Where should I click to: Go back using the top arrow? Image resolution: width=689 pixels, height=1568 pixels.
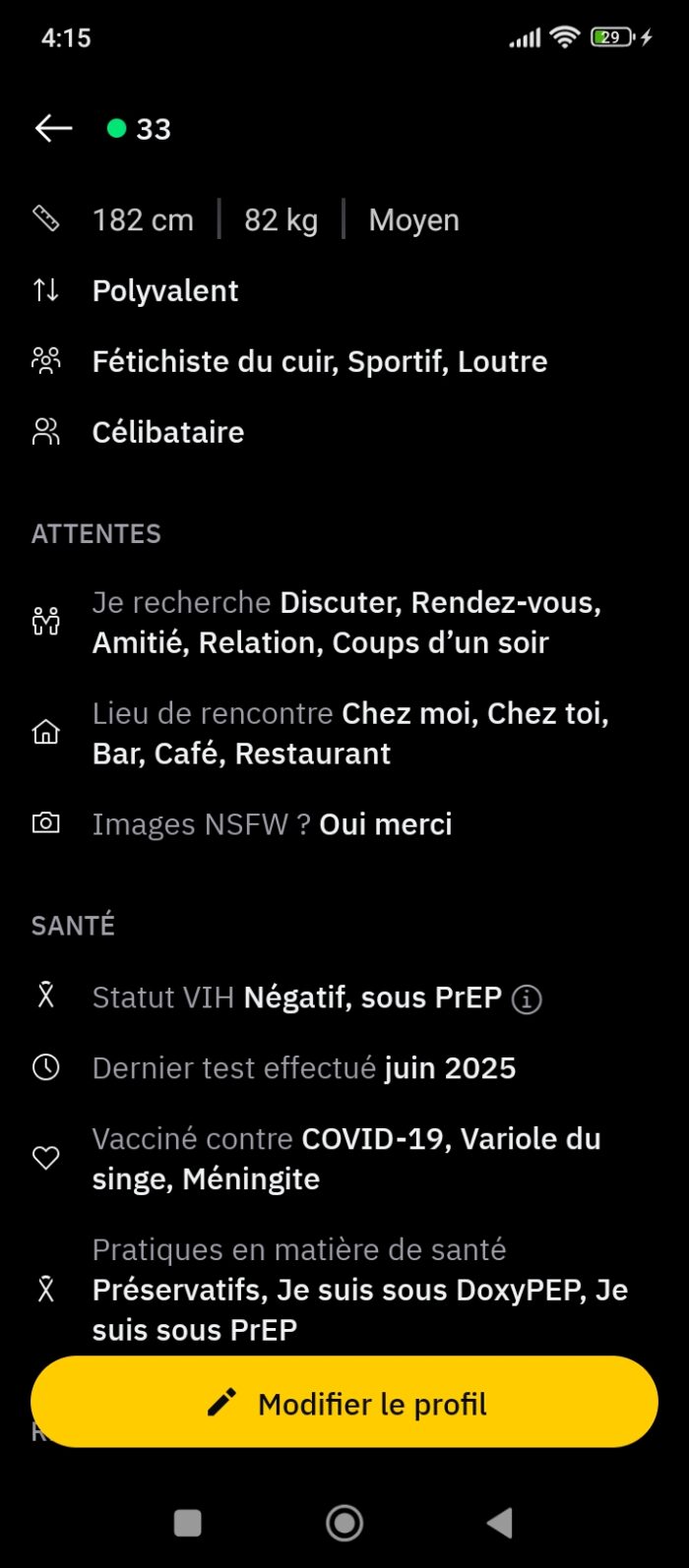[53, 128]
